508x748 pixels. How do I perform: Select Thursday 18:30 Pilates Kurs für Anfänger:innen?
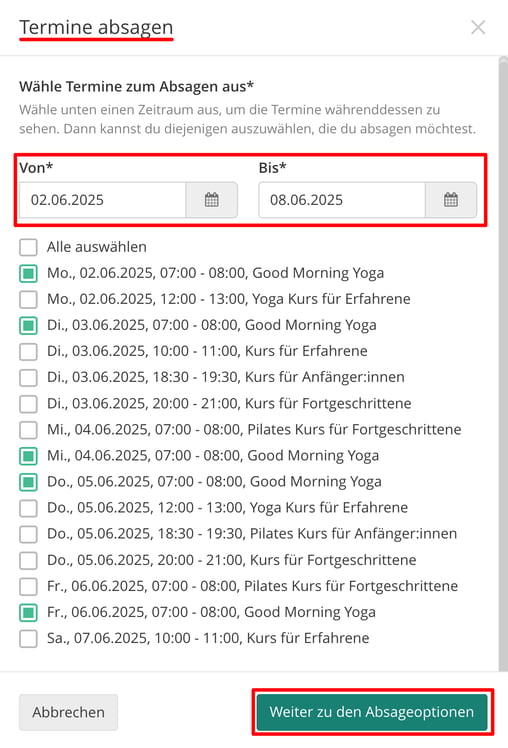pyautogui.click(x=28, y=534)
